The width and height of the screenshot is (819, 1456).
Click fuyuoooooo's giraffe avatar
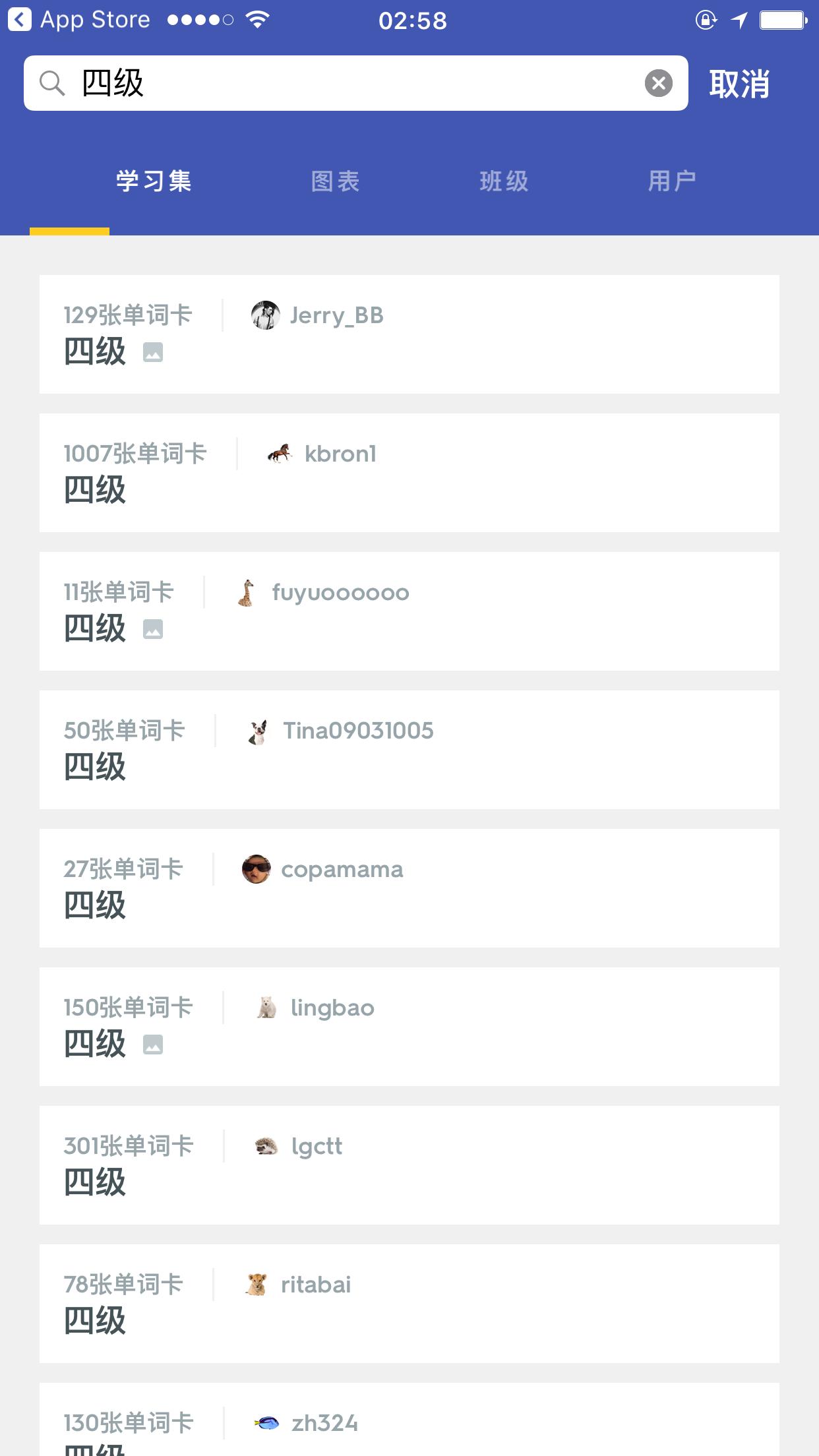(247, 592)
